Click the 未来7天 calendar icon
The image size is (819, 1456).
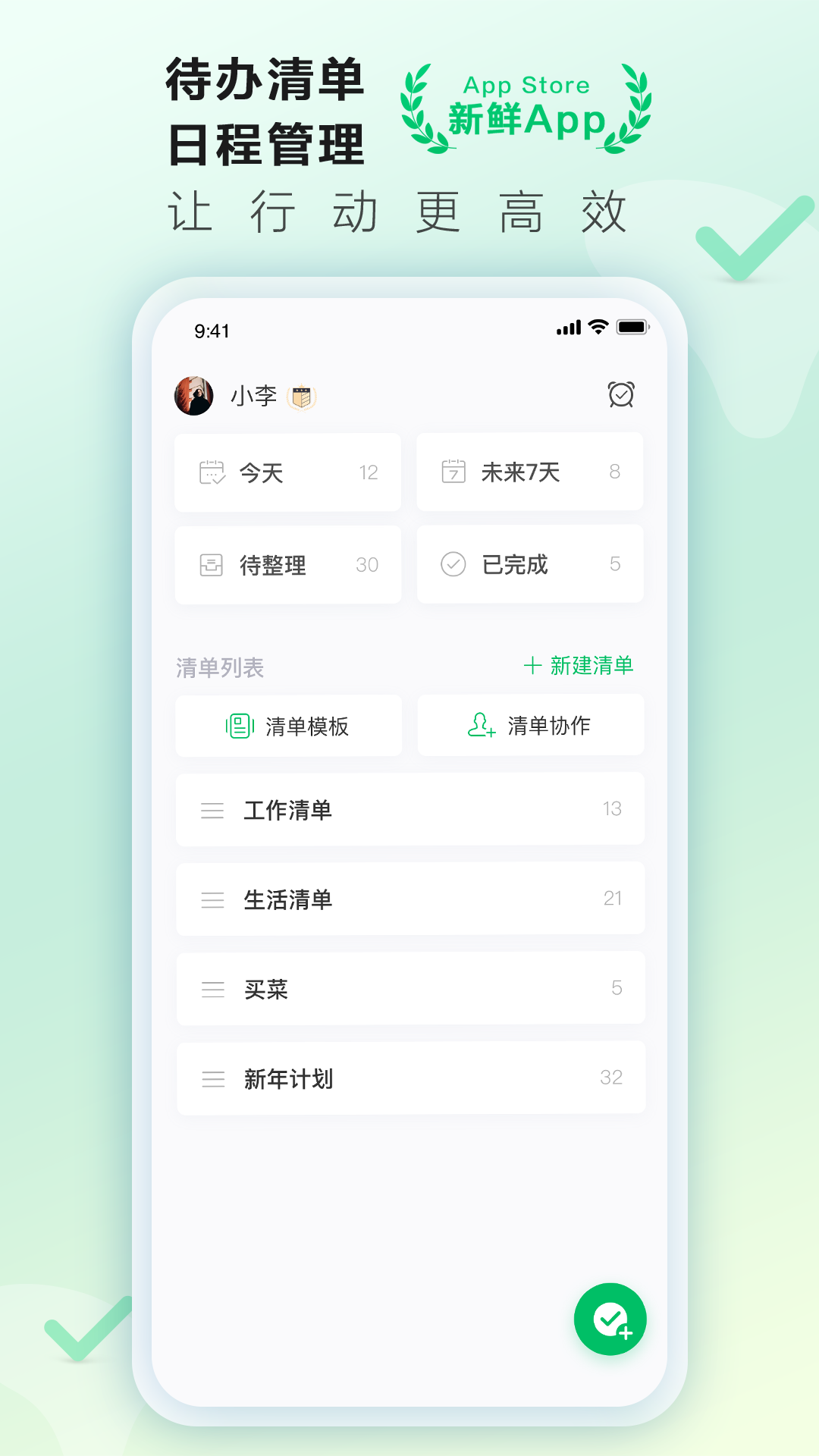[x=455, y=471]
